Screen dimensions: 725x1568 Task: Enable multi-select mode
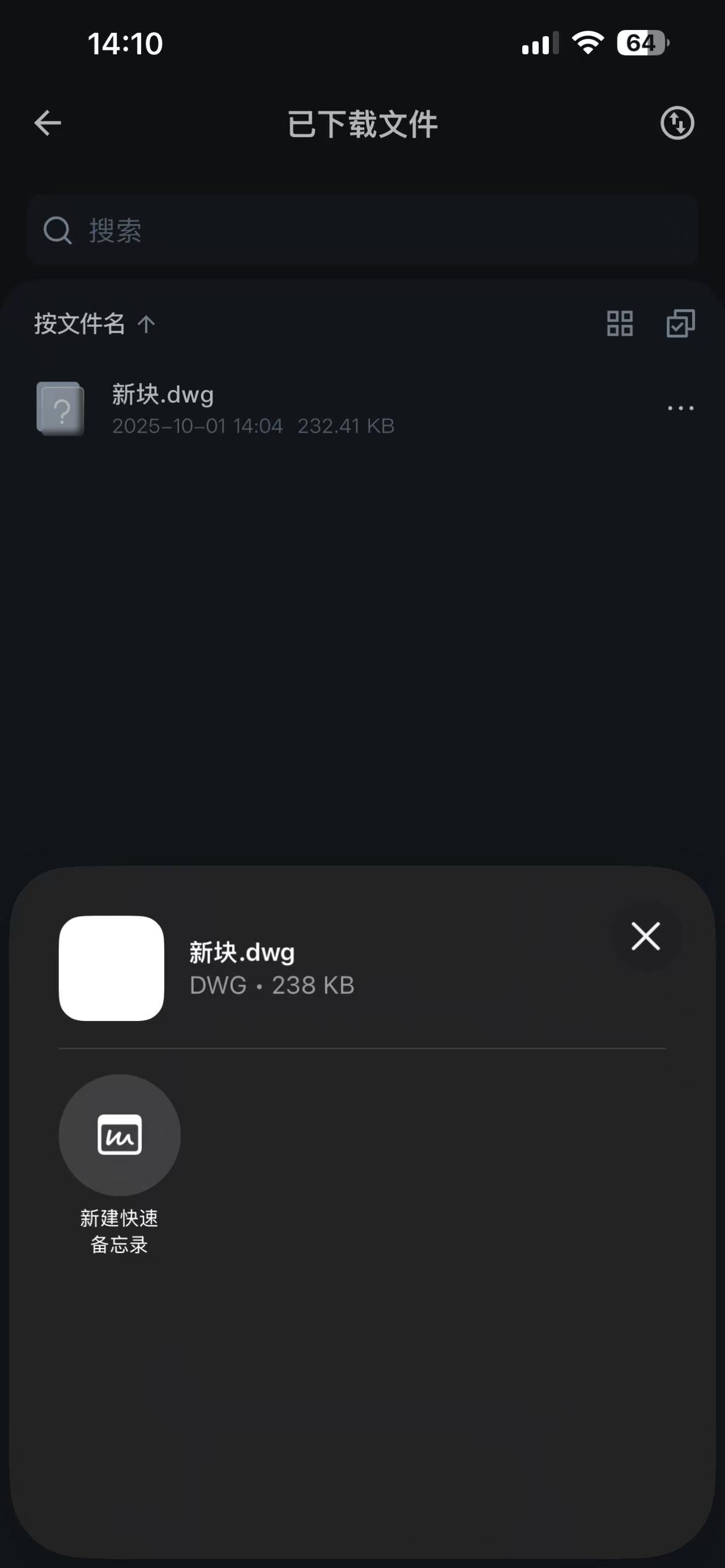(x=680, y=323)
